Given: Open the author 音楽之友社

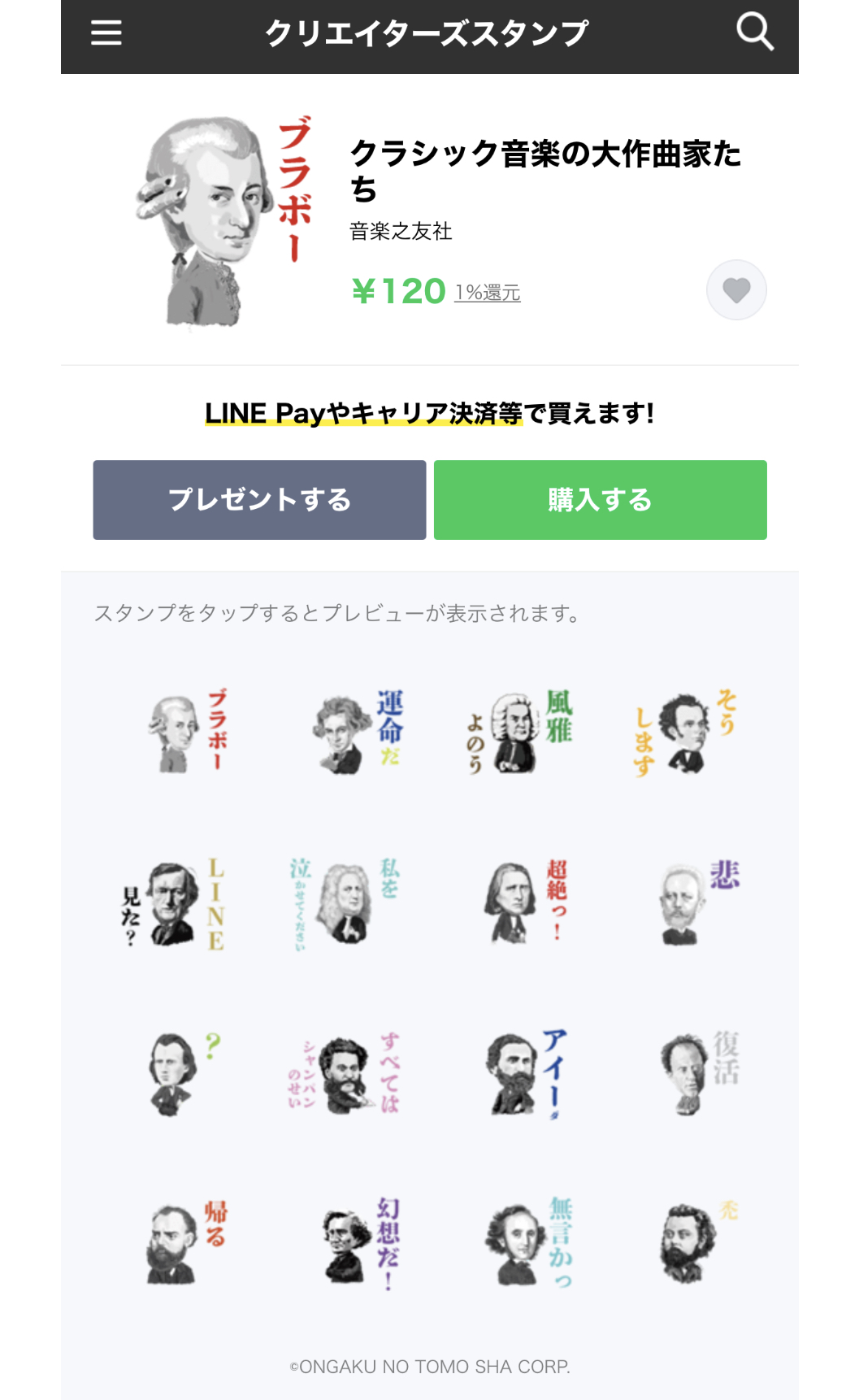Looking at the screenshot, I should (x=401, y=232).
